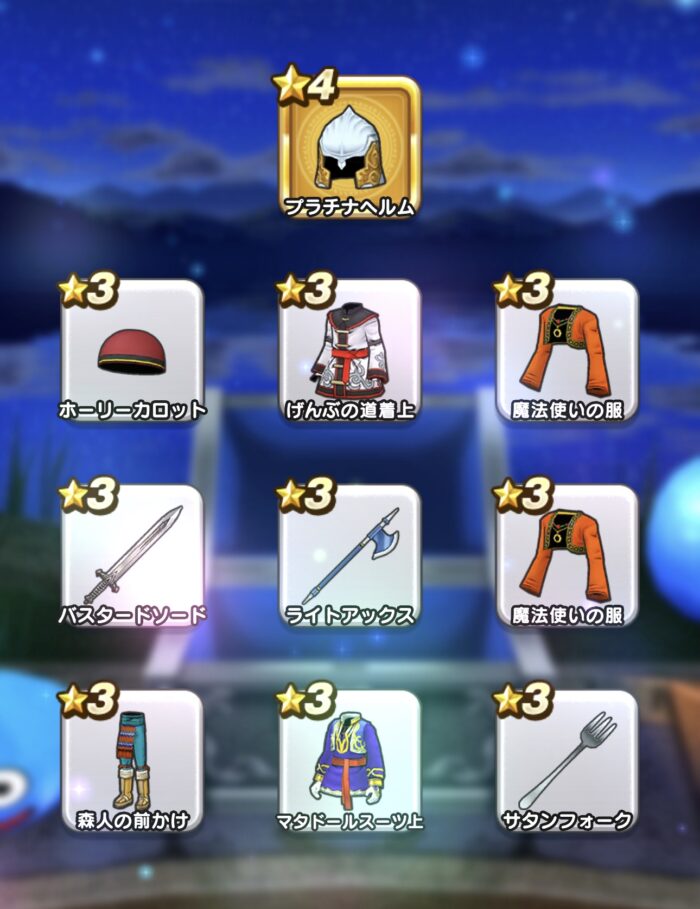Open the サタンフォーク weapon tile
Viewport: 700px width, 909px height.
567,762
